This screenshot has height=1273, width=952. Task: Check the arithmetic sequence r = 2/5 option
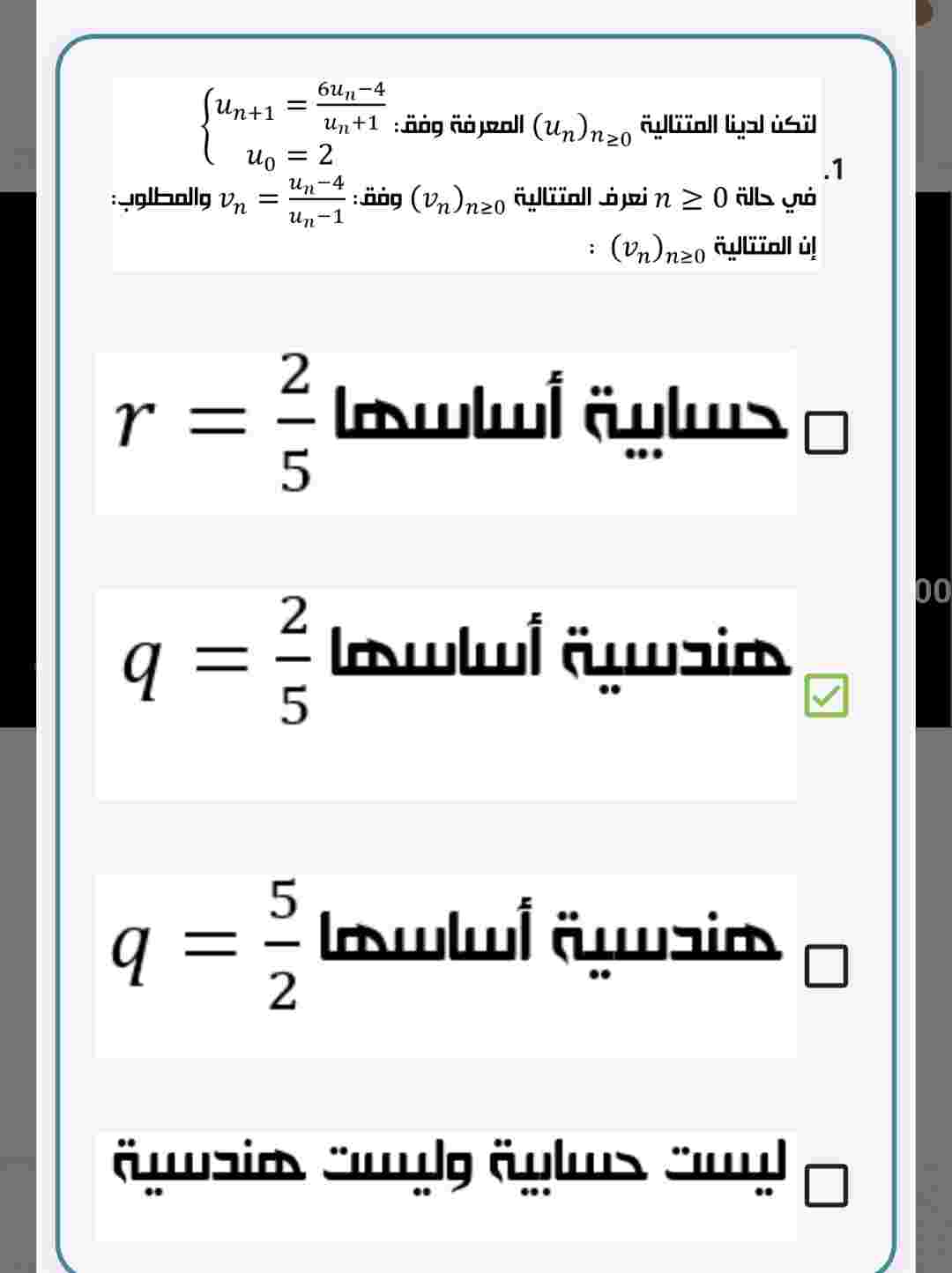(826, 433)
